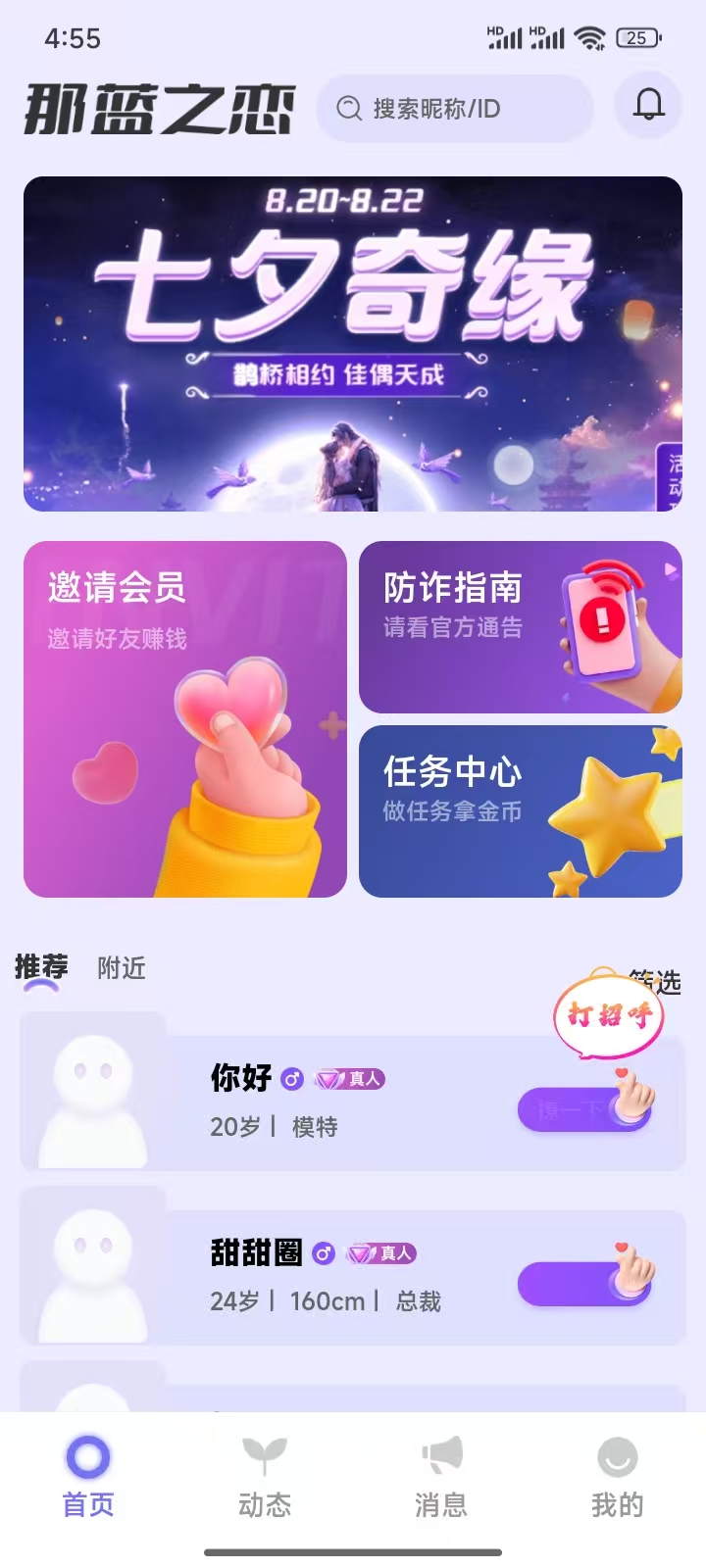
Task: Open the 邀请会员 invite card
Action: [x=185, y=720]
